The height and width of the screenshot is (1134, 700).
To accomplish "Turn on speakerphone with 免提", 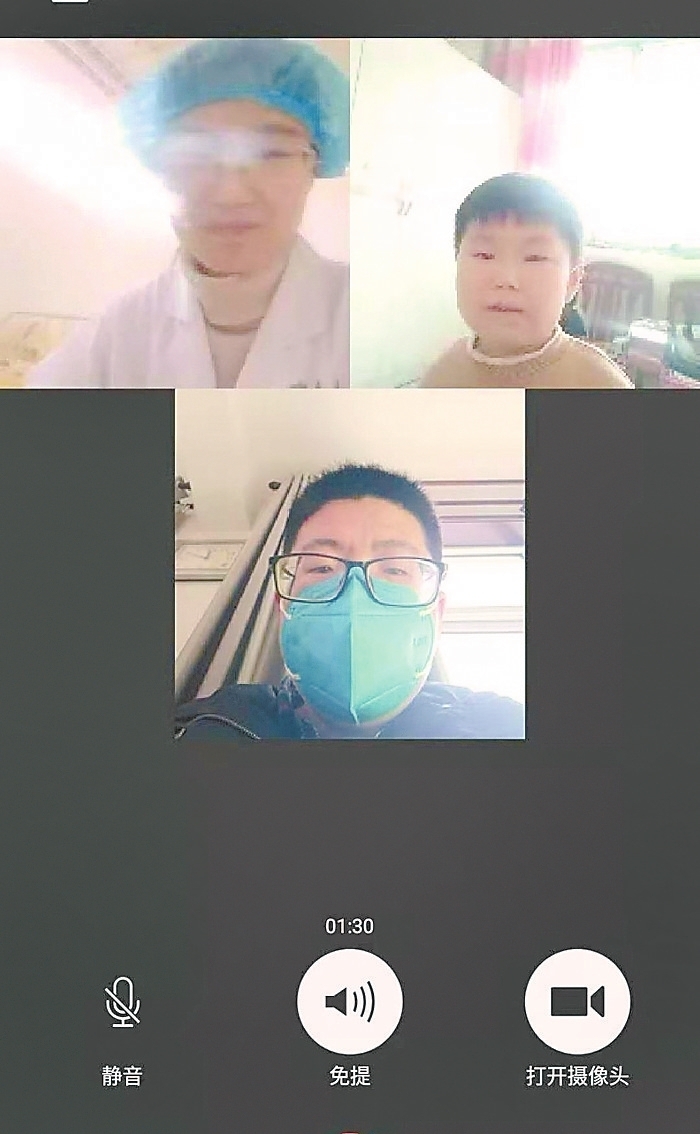I will (350, 1001).
